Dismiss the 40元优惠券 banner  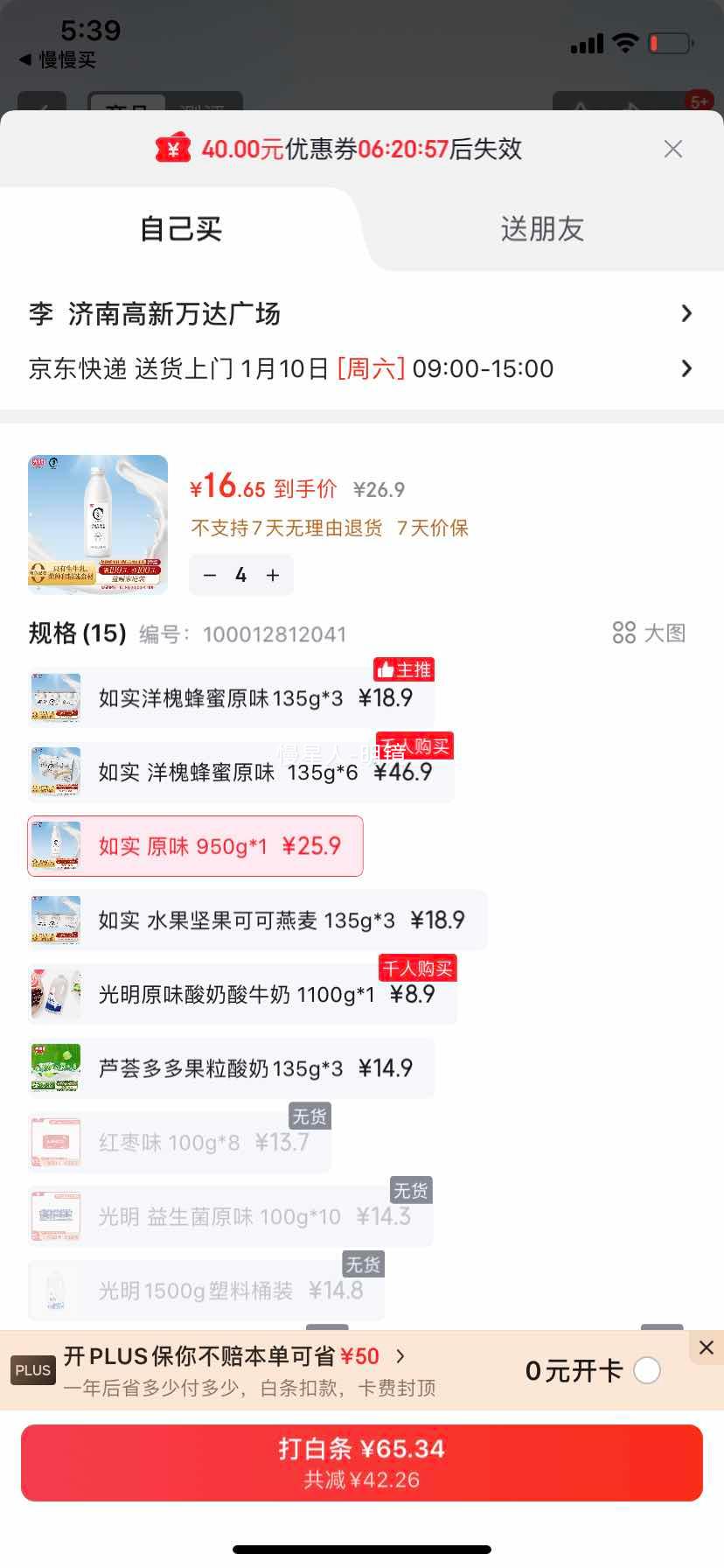pyautogui.click(x=672, y=149)
